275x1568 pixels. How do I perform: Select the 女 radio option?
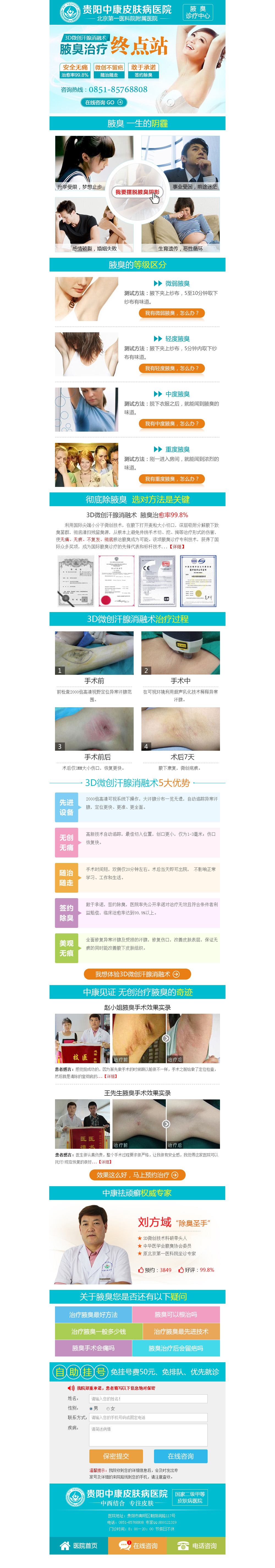tap(108, 1408)
